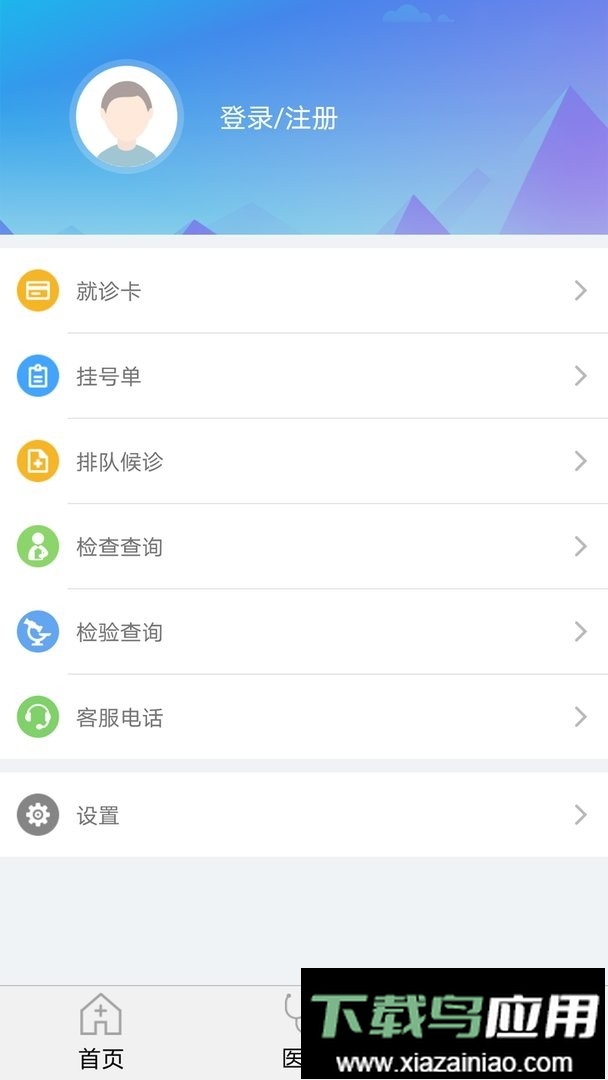This screenshot has width=608, height=1080.
Task: Open the 挂号单 row
Action: tap(304, 376)
